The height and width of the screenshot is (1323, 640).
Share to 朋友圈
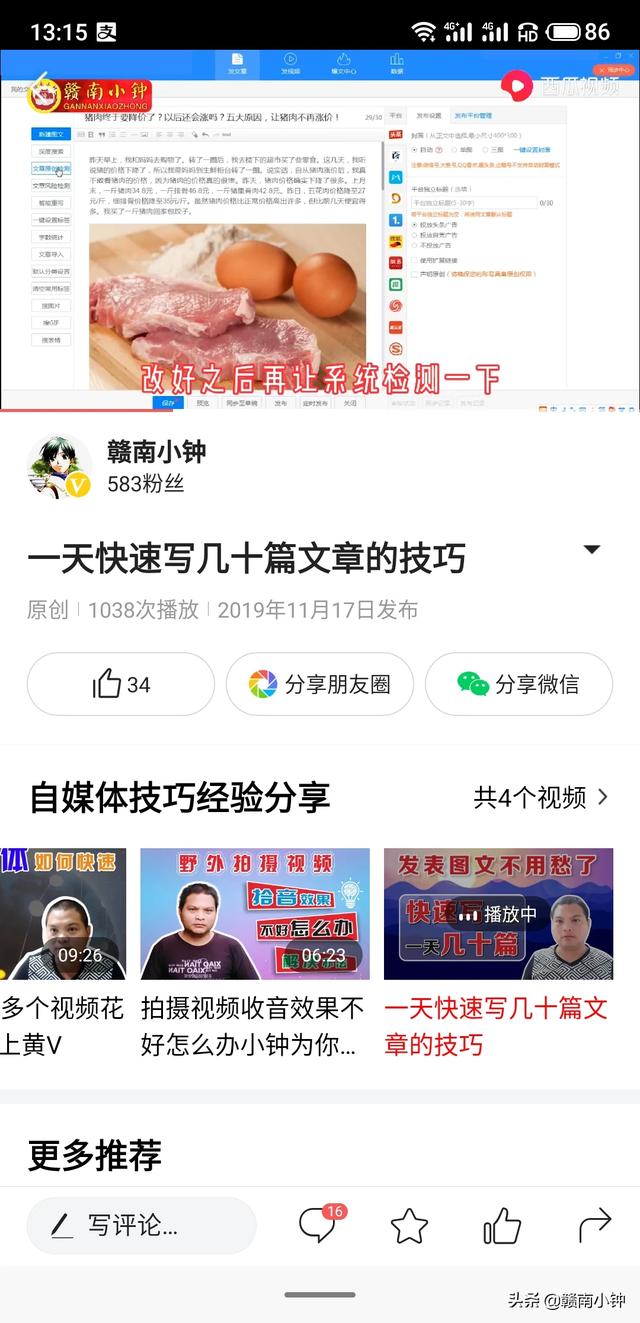[x=320, y=684]
